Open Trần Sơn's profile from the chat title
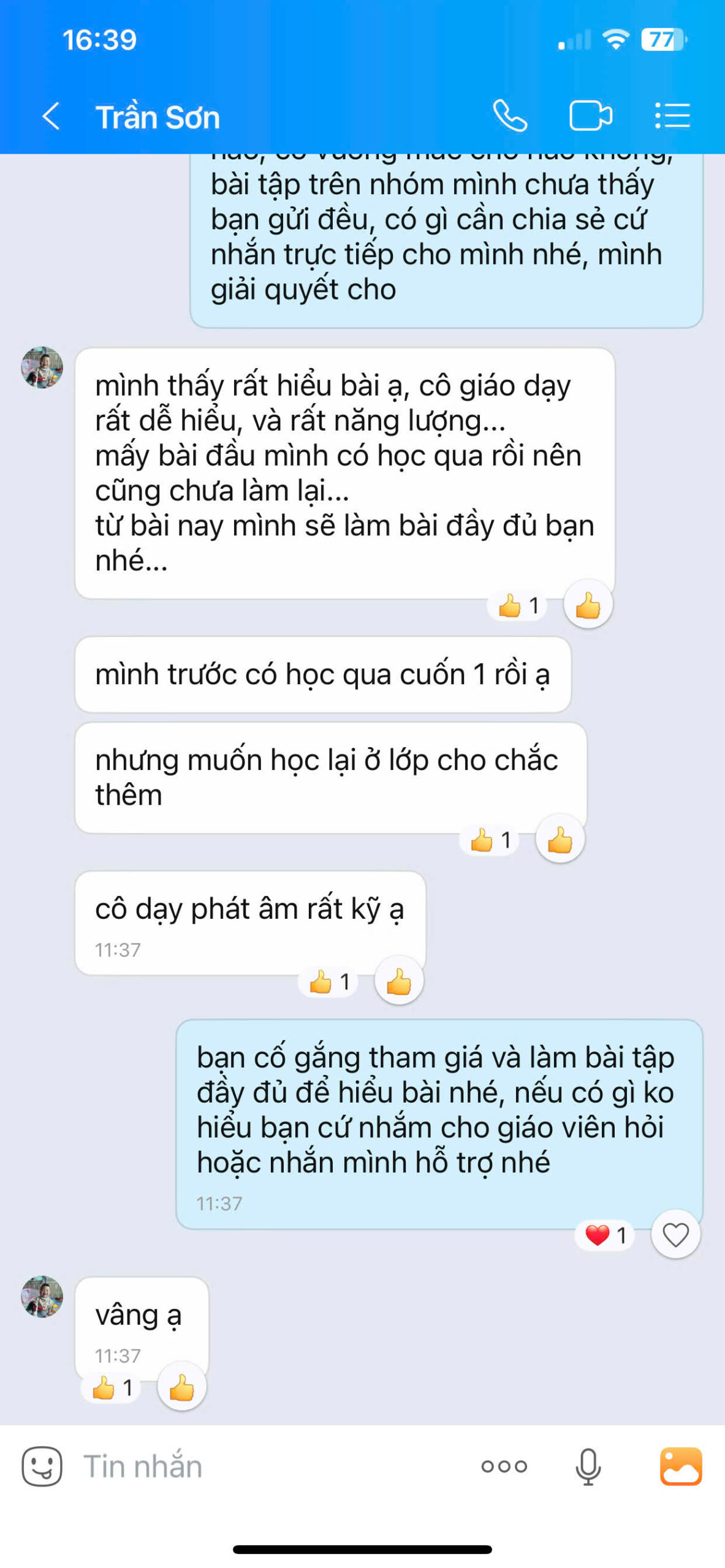Screen dimensions: 725x1568 pos(158,117)
